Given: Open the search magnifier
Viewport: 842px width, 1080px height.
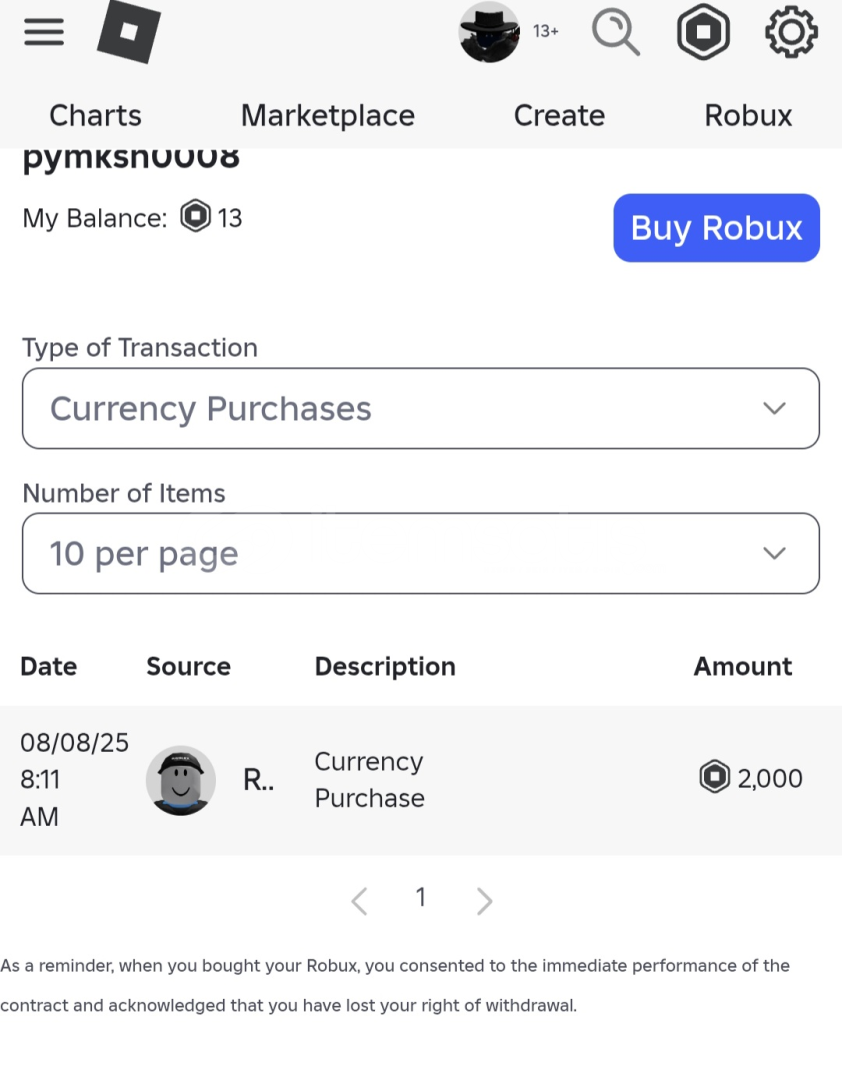Looking at the screenshot, I should (x=615, y=32).
